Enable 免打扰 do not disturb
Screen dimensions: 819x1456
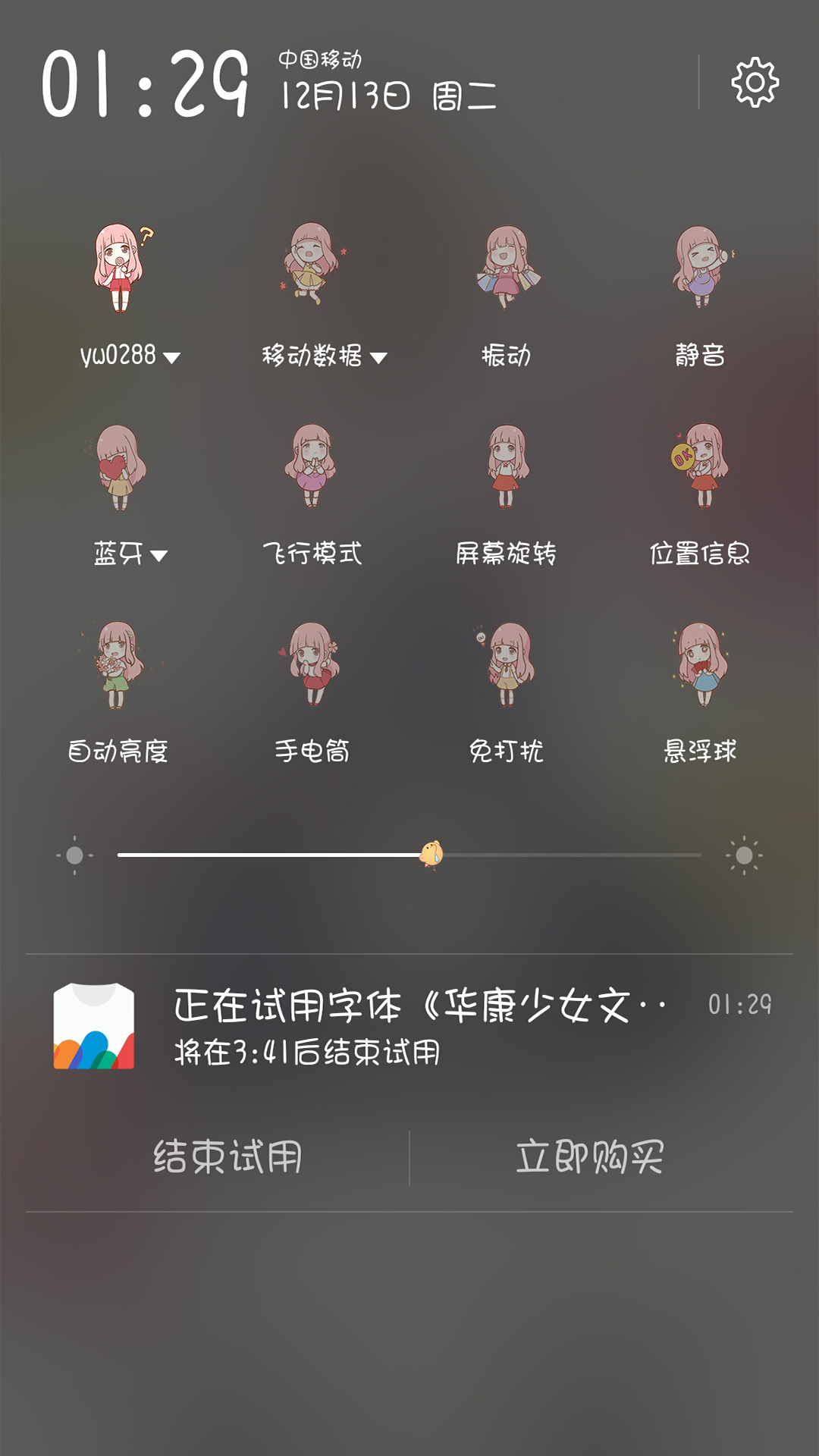[506, 665]
